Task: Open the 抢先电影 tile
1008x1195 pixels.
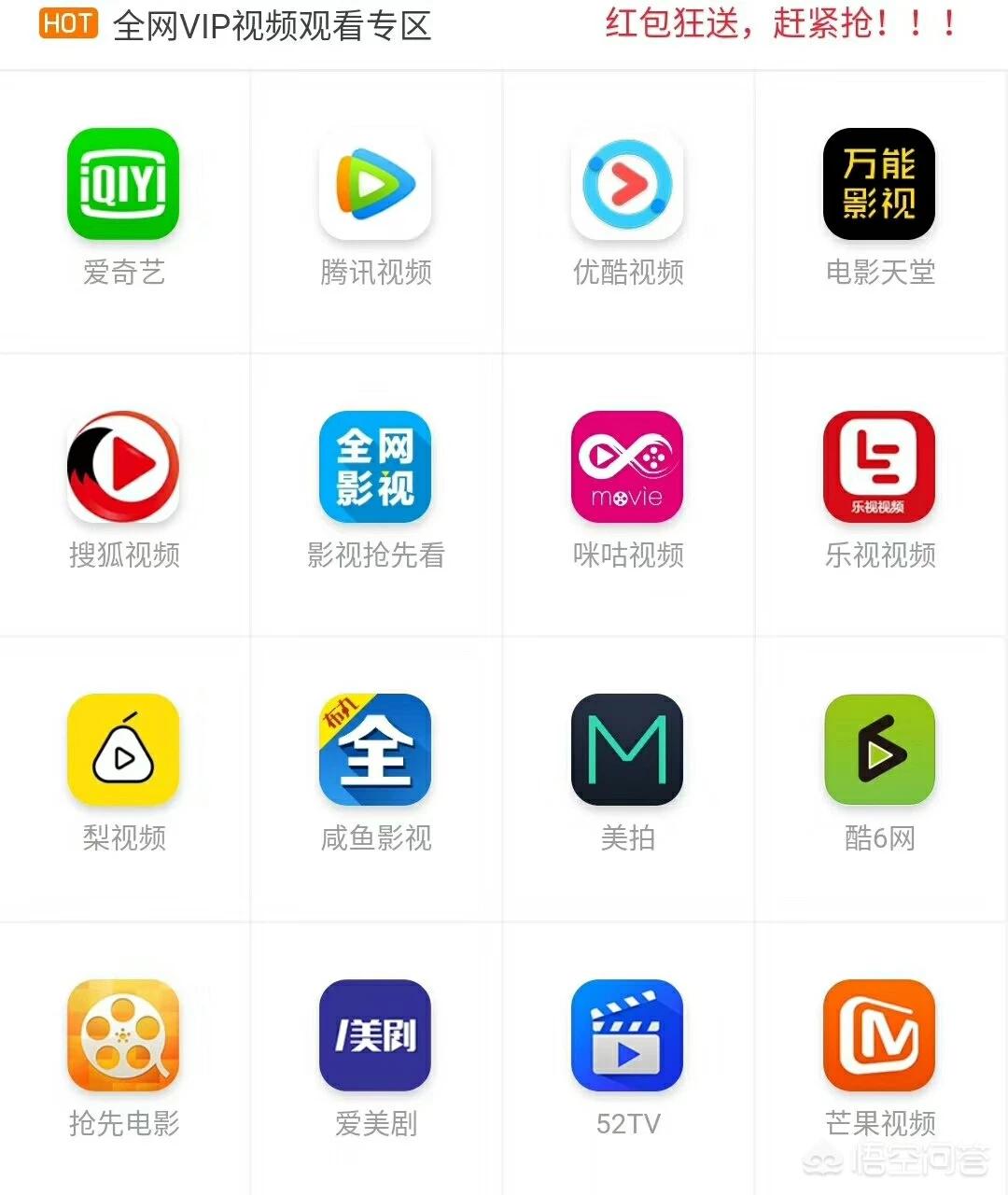Action: (x=123, y=1034)
